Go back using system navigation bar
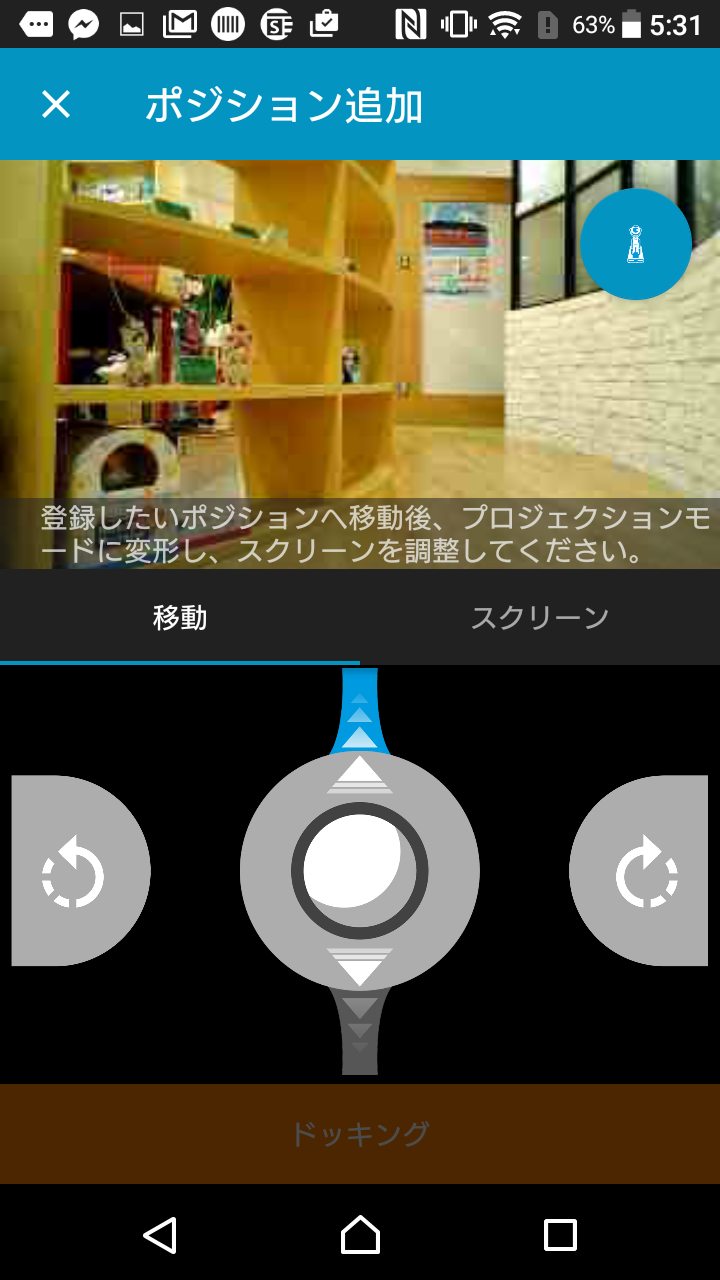This screenshot has width=720, height=1280. click(160, 1235)
